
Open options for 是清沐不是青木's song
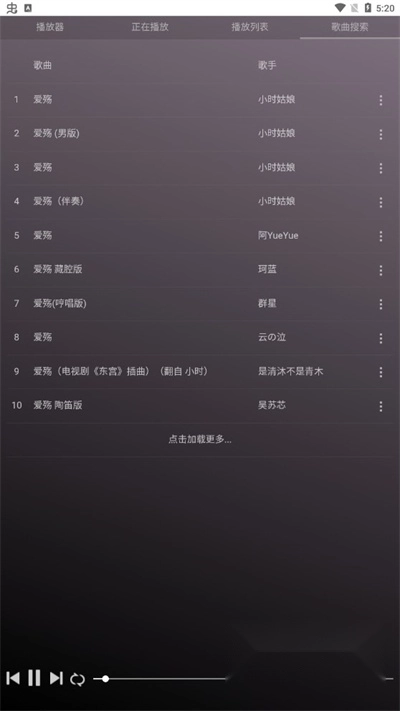[x=380, y=372]
